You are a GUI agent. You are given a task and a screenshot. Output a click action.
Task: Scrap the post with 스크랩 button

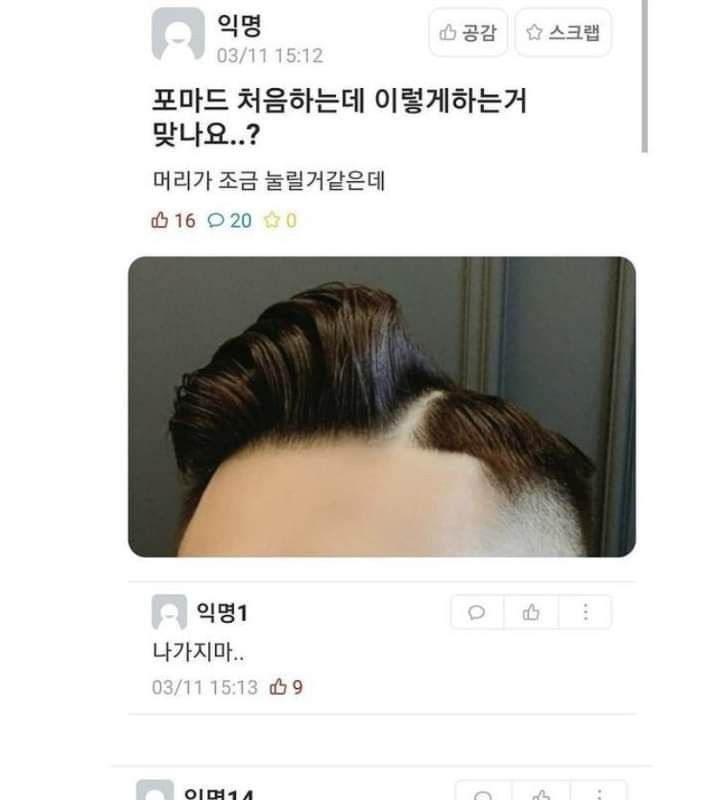click(563, 33)
